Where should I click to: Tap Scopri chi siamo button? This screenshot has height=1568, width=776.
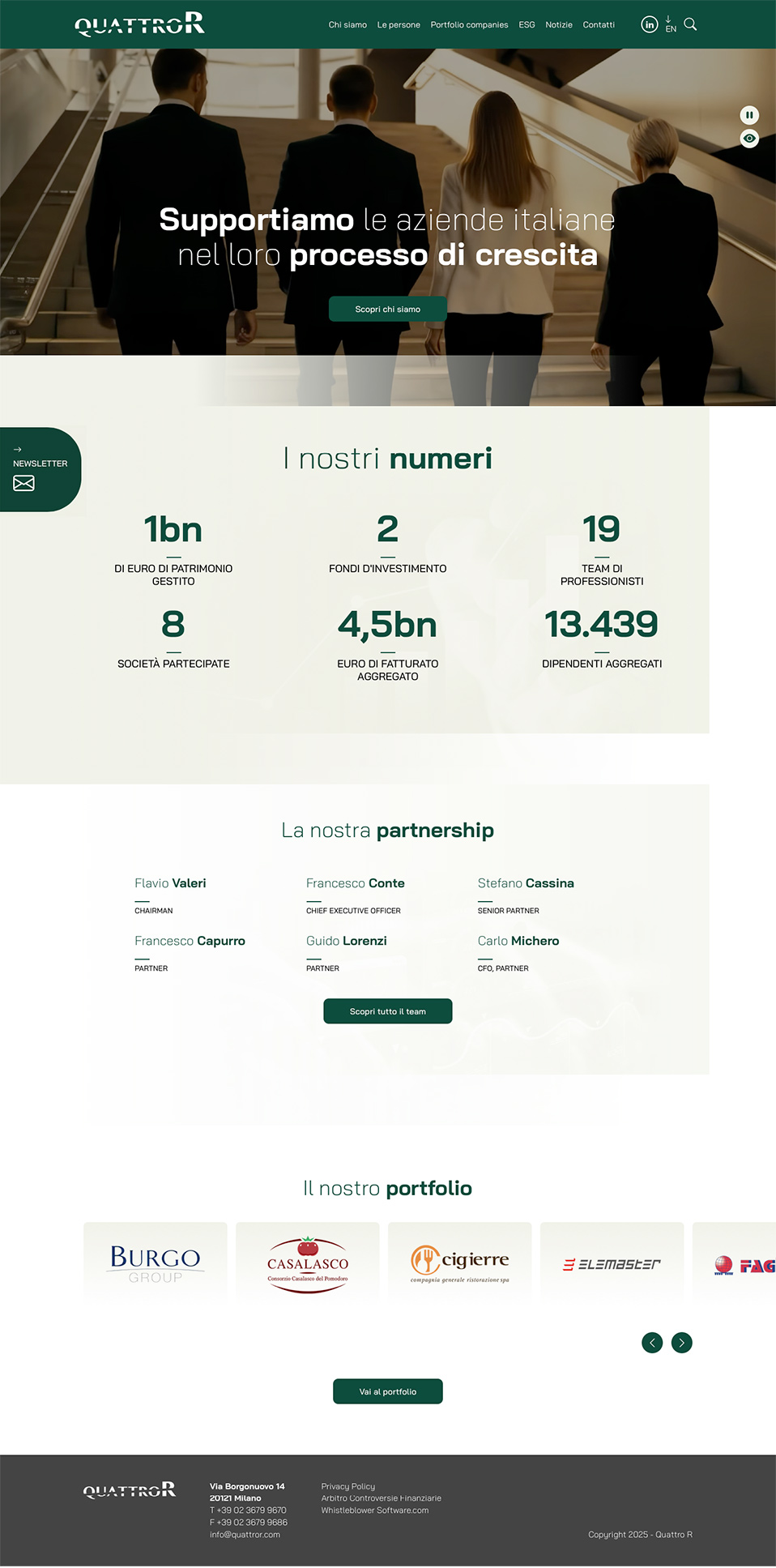coord(387,309)
